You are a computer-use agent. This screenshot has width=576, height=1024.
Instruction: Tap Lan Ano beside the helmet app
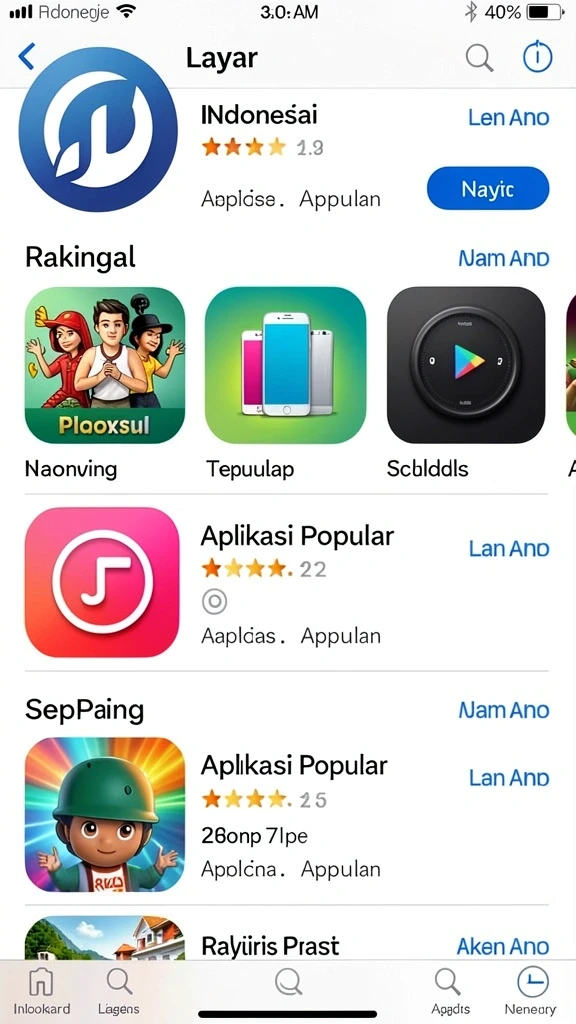[509, 778]
